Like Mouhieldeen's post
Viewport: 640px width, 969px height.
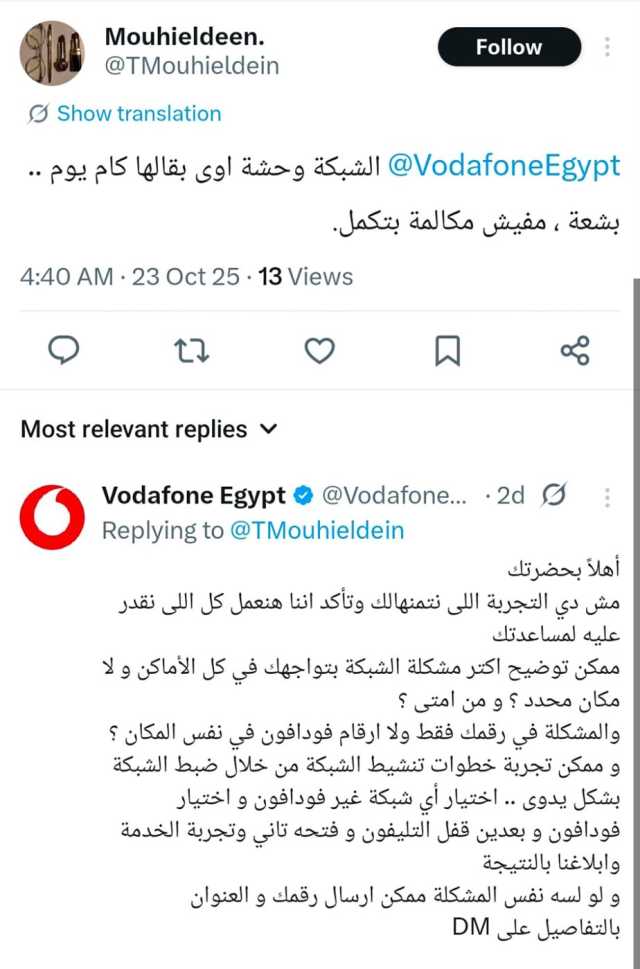point(319,350)
